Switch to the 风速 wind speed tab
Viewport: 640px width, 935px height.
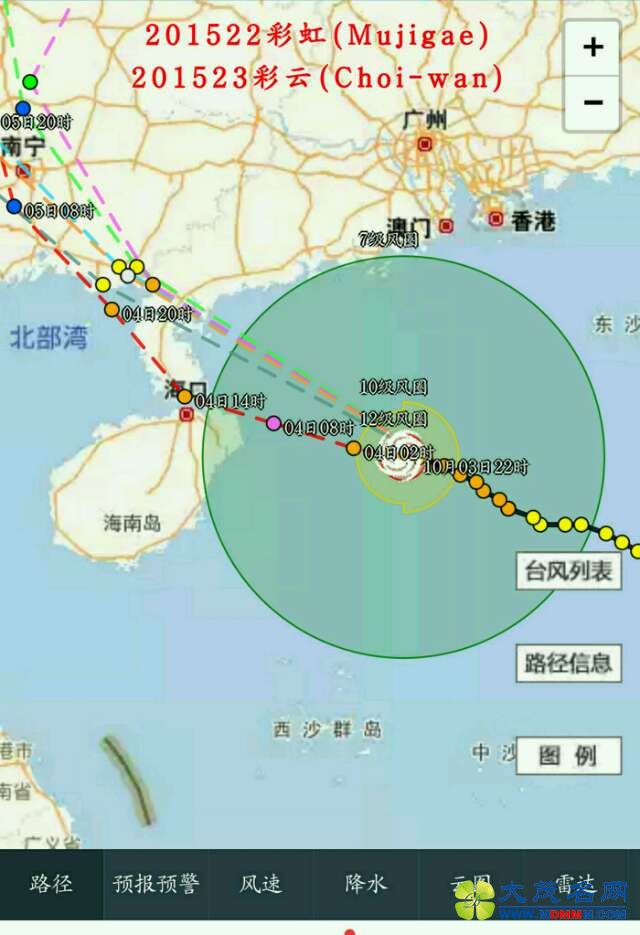[x=260, y=884]
